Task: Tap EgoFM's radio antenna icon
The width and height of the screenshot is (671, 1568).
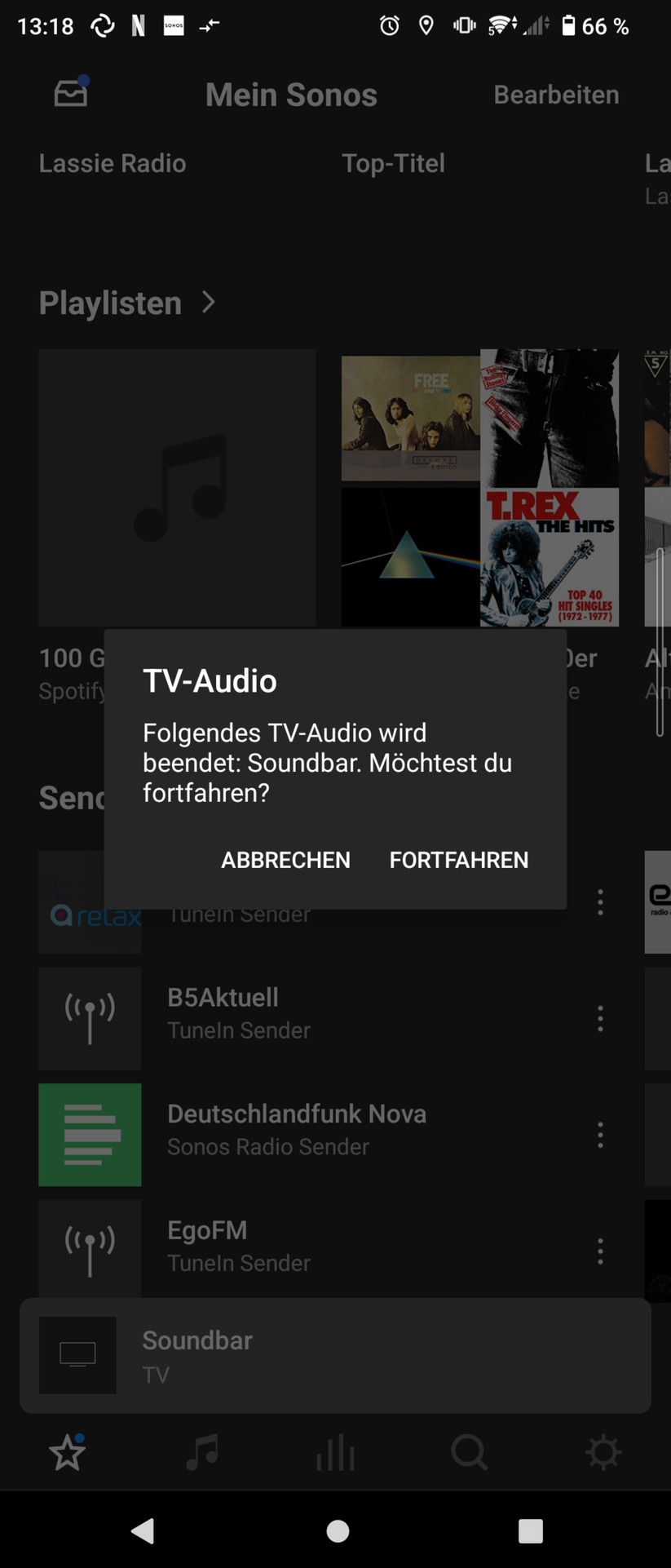Action: 90,1249
